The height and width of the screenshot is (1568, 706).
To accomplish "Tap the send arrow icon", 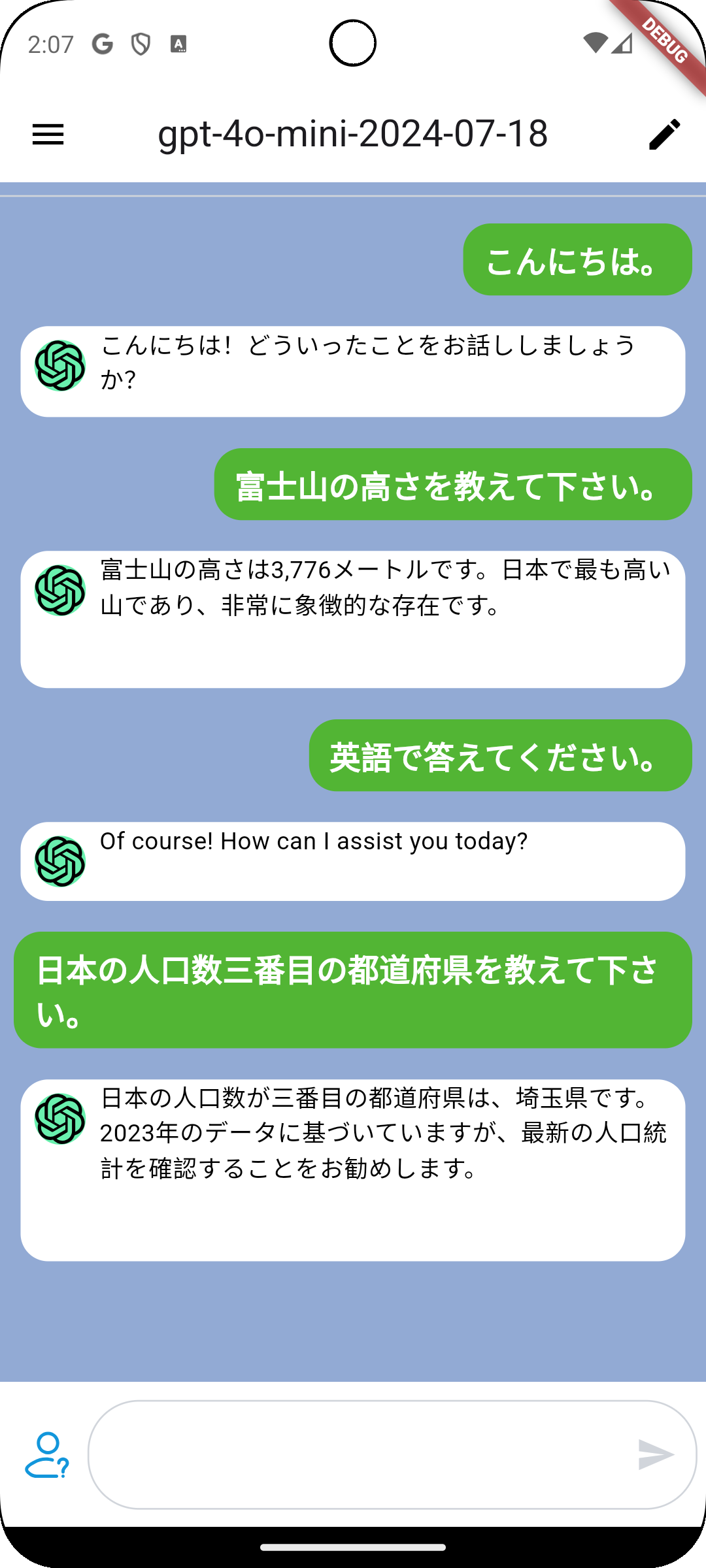I will click(656, 1454).
